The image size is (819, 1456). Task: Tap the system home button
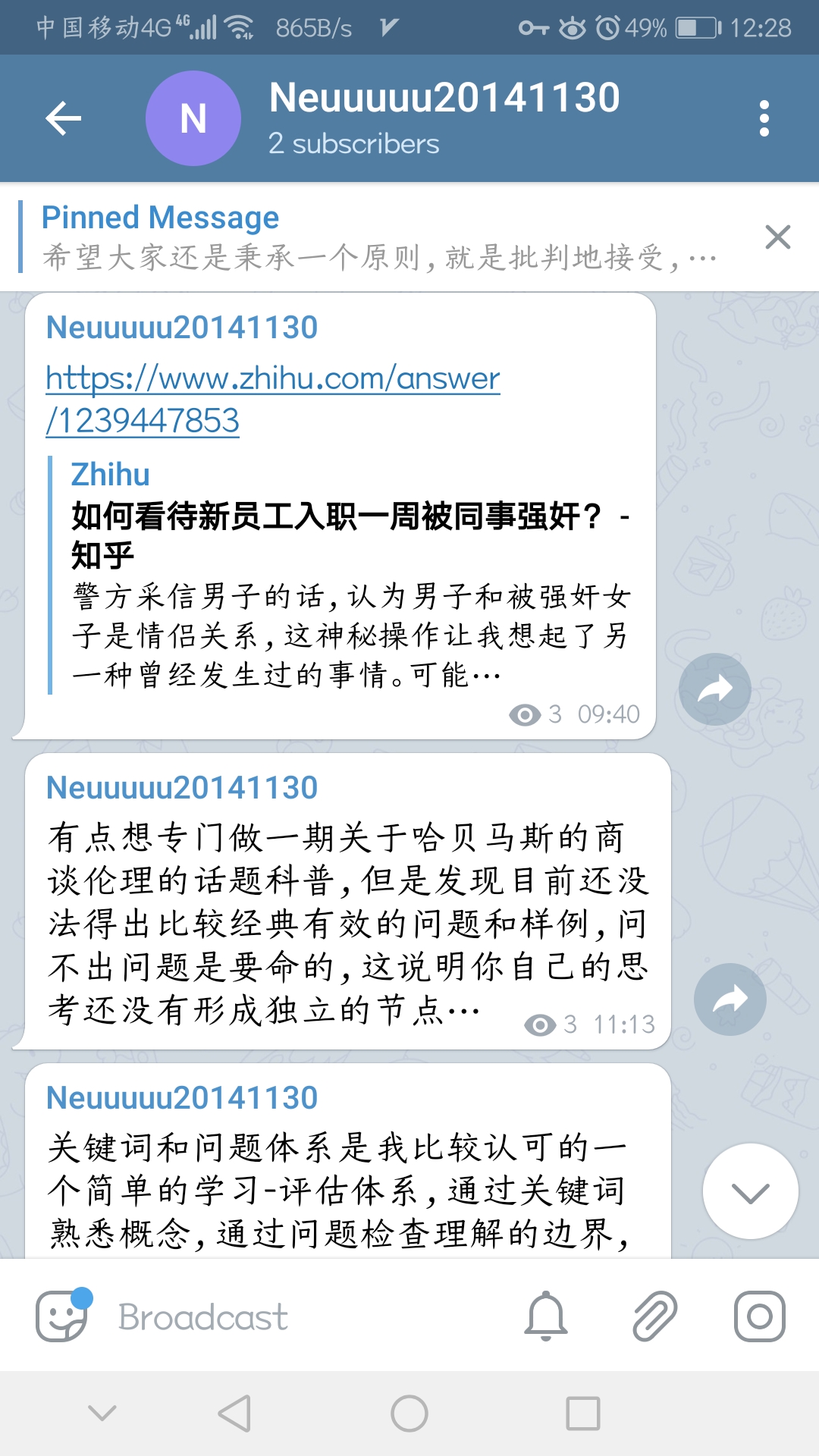click(409, 1414)
